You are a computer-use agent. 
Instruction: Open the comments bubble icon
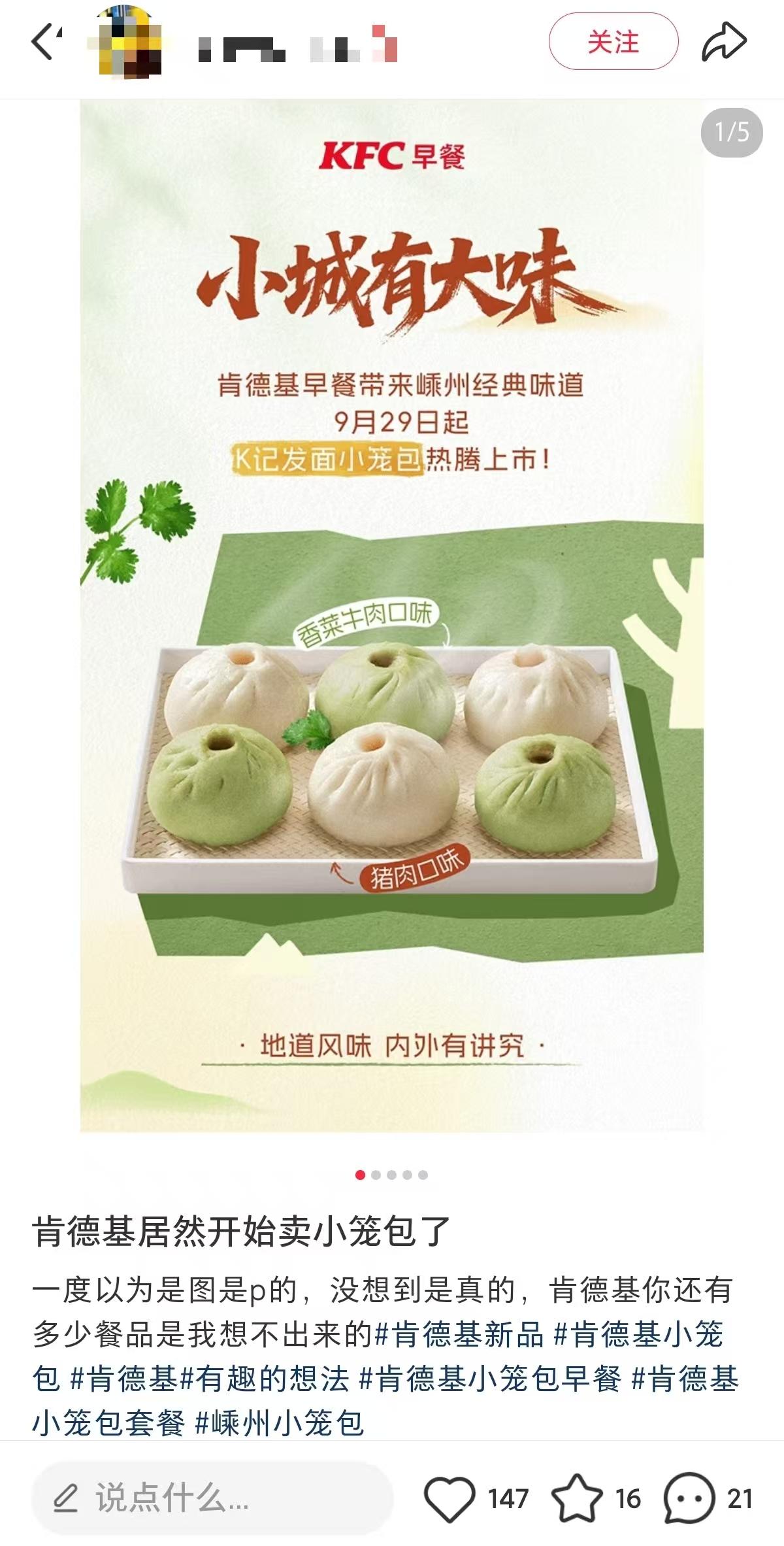click(689, 1498)
